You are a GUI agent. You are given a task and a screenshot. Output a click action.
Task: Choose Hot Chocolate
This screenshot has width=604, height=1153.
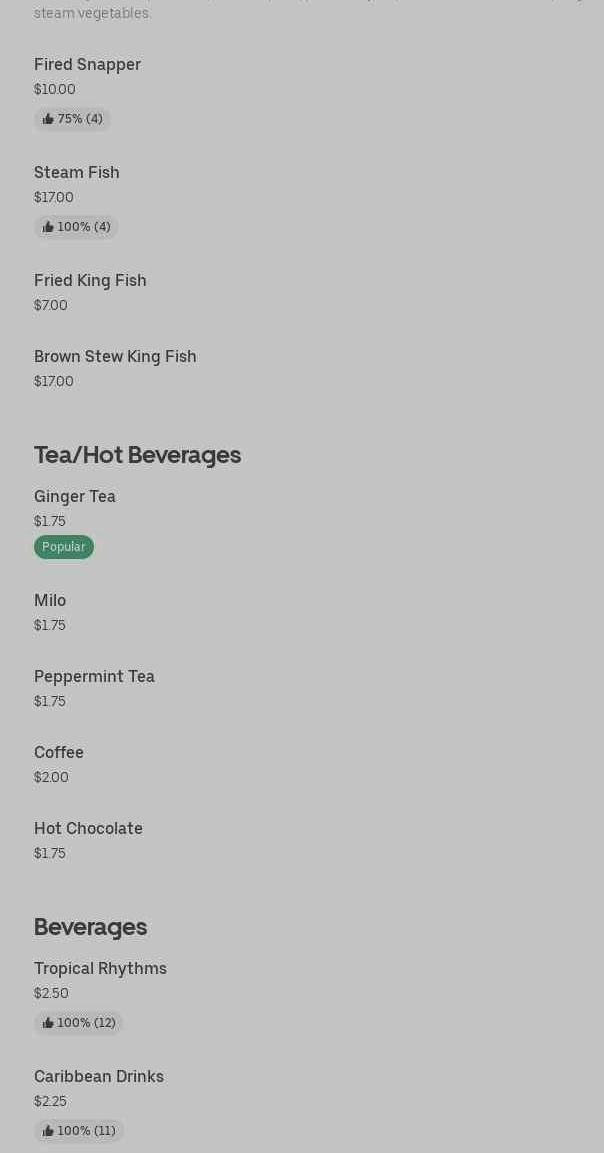pos(88,829)
